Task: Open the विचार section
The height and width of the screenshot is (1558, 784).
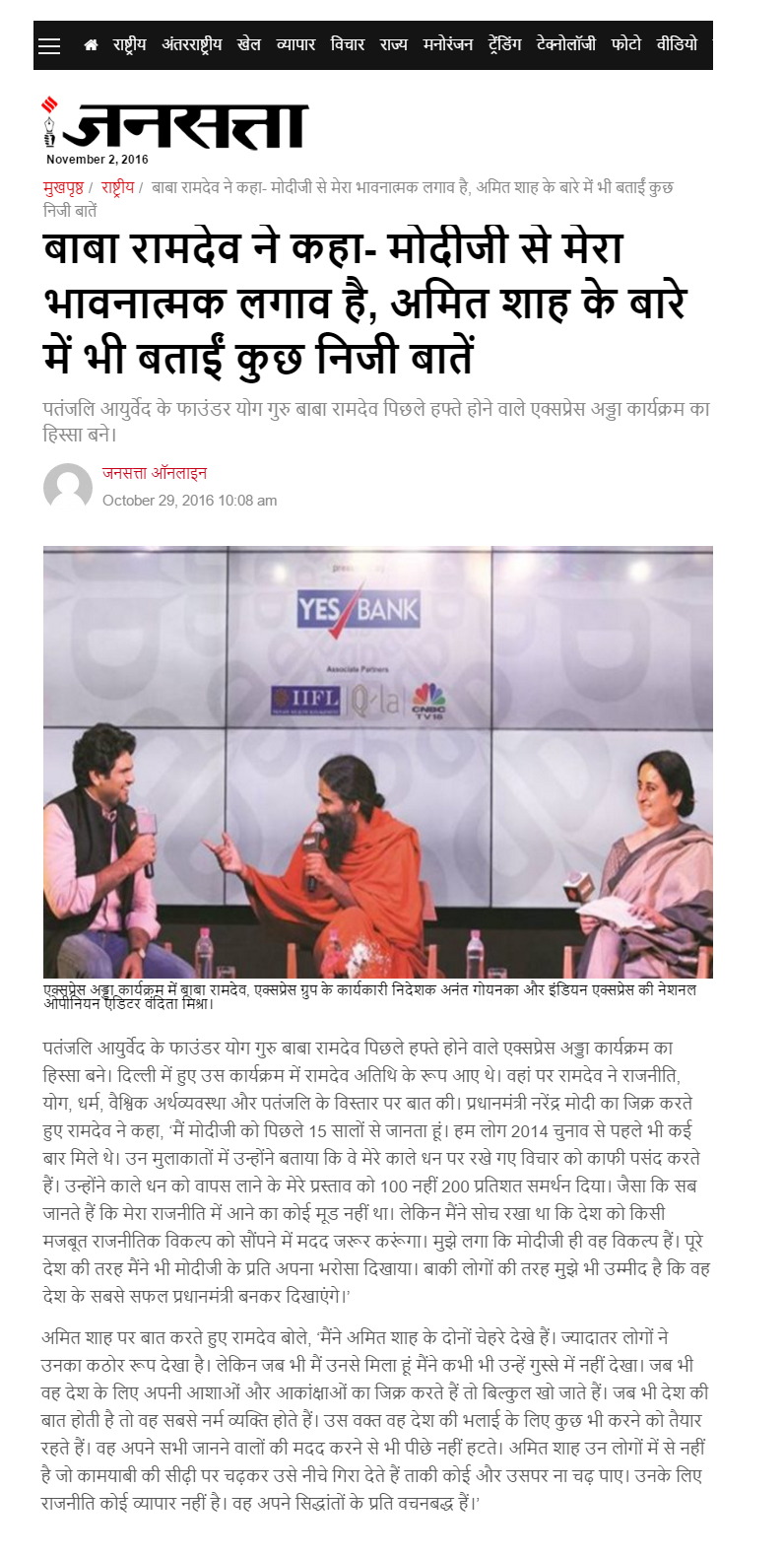Action: click(348, 45)
